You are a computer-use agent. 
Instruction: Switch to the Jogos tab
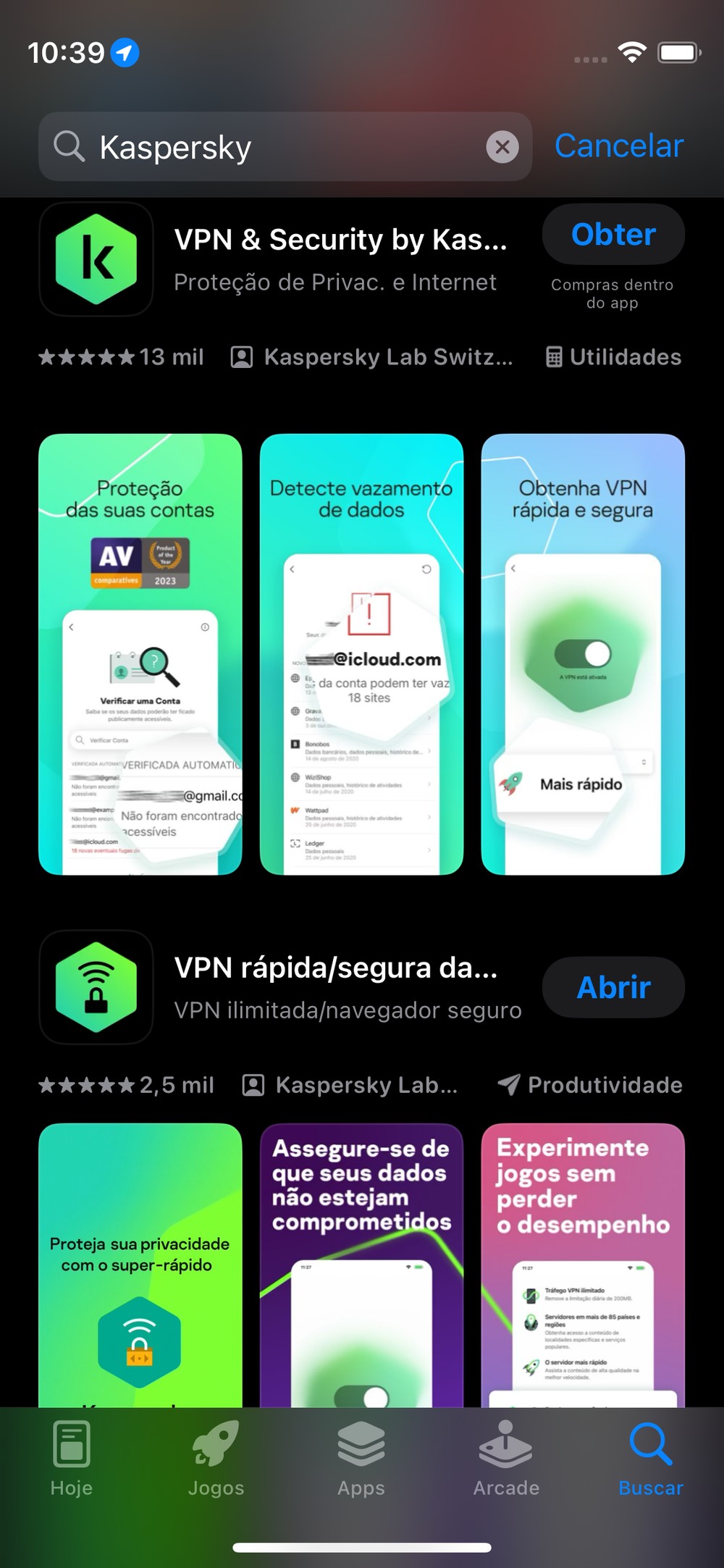(216, 1458)
